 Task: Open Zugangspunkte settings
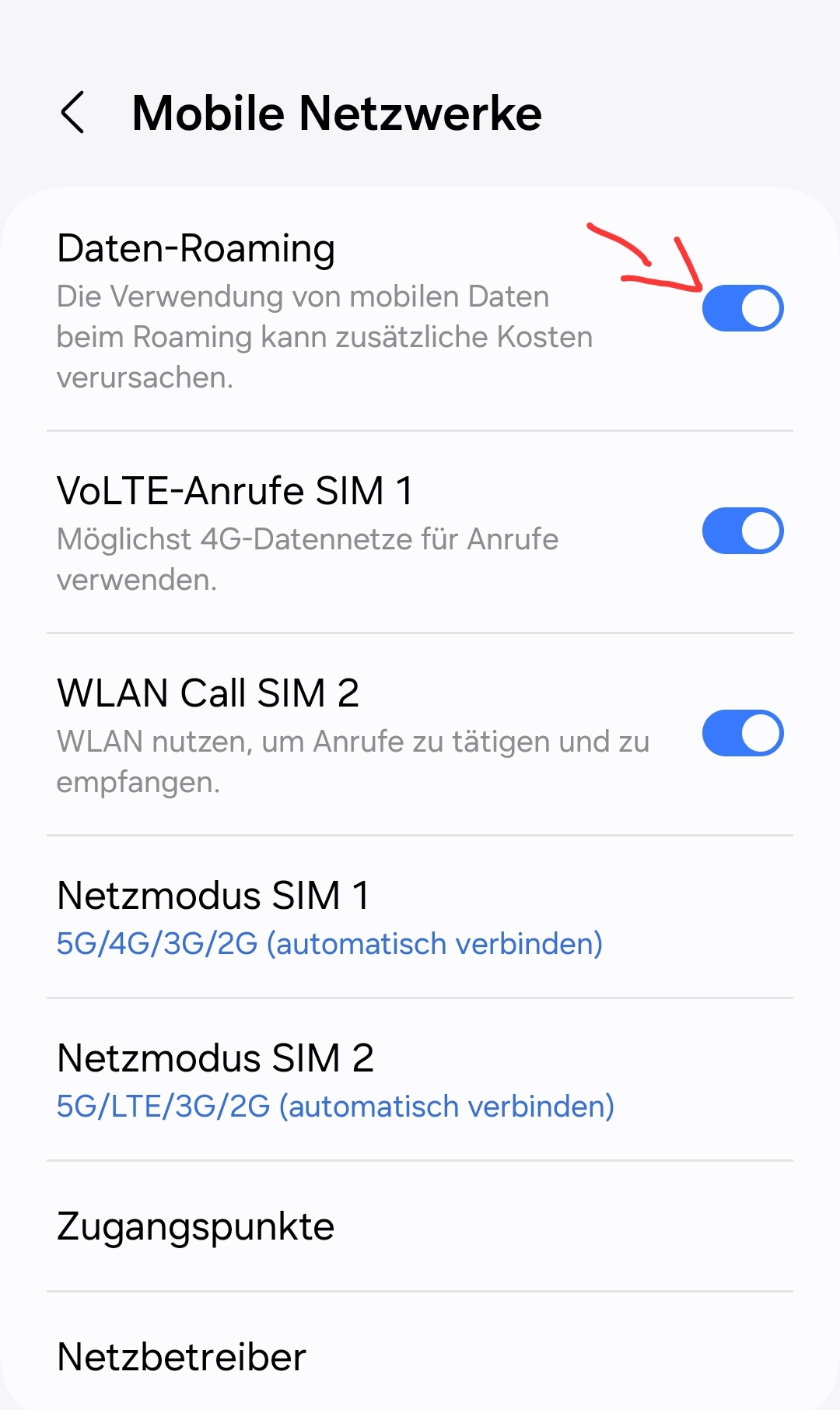click(196, 1227)
